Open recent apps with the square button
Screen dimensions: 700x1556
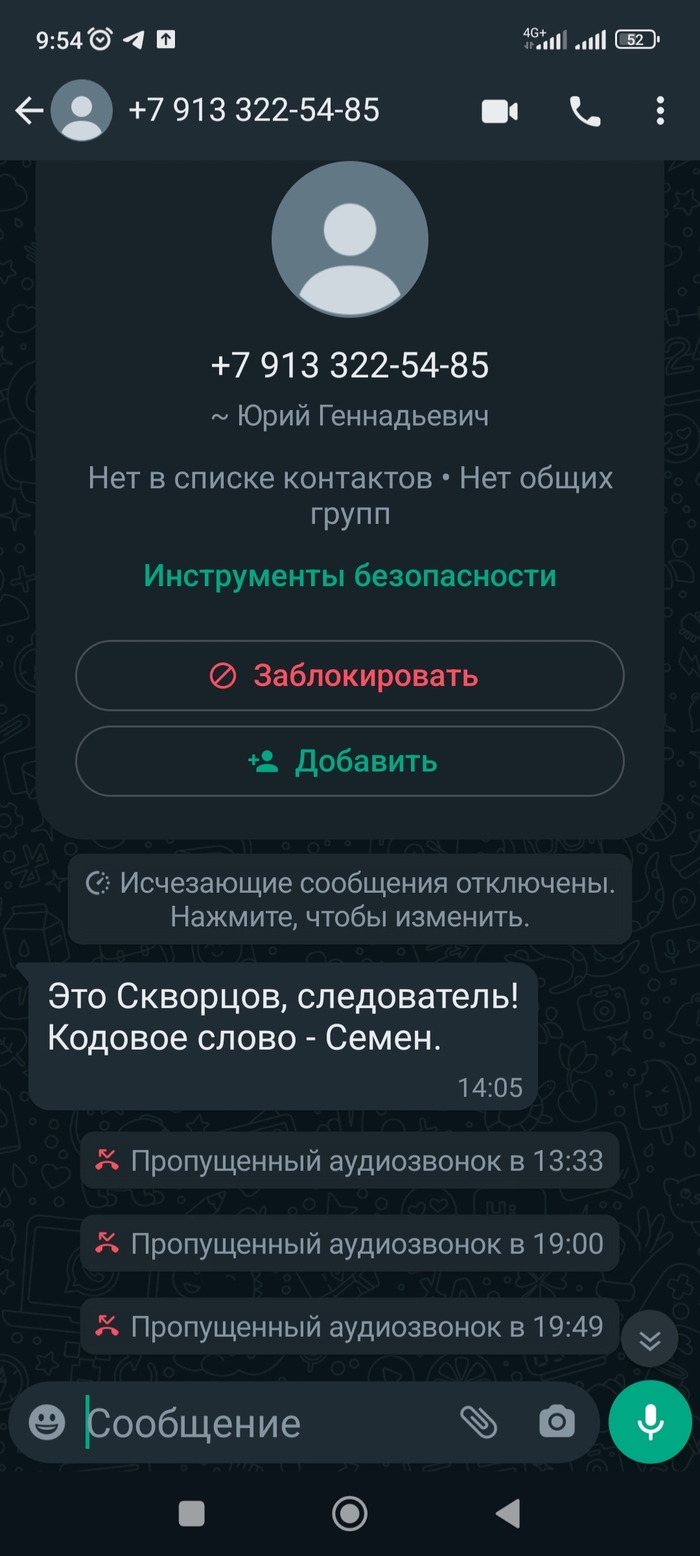point(191,1513)
